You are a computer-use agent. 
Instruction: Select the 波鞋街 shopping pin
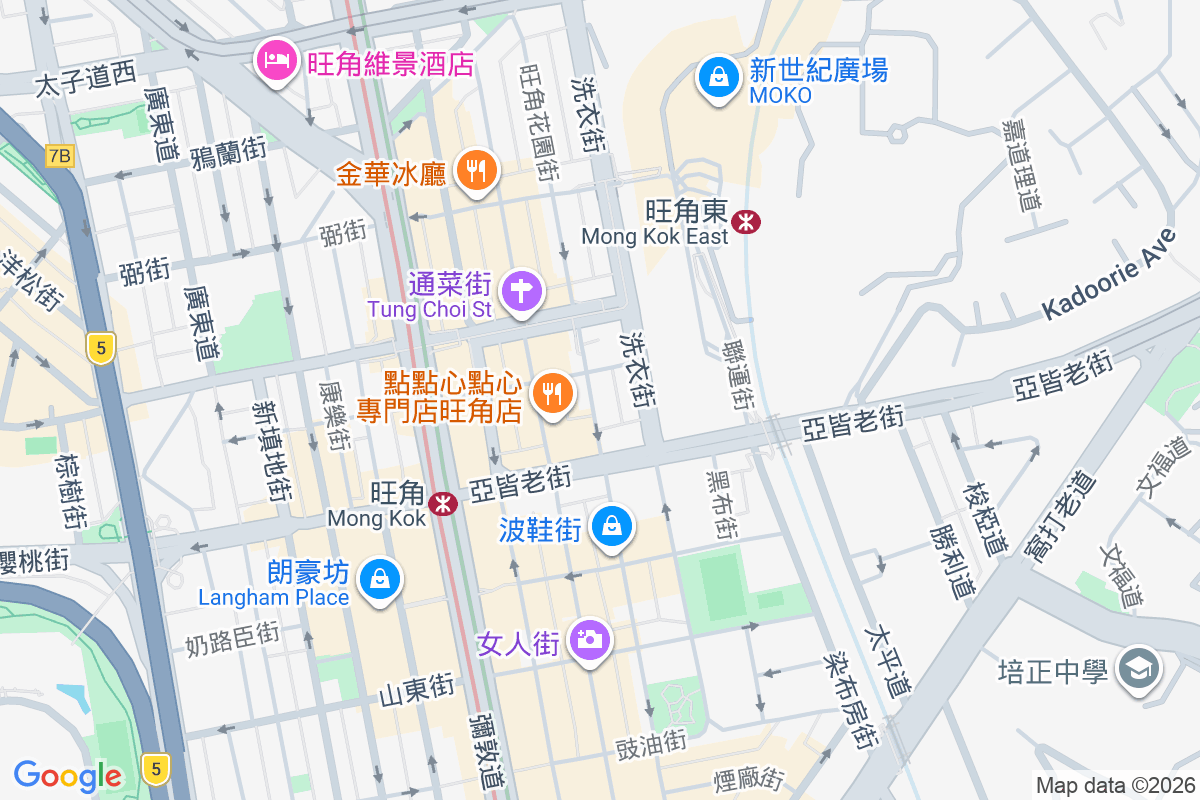(x=612, y=525)
